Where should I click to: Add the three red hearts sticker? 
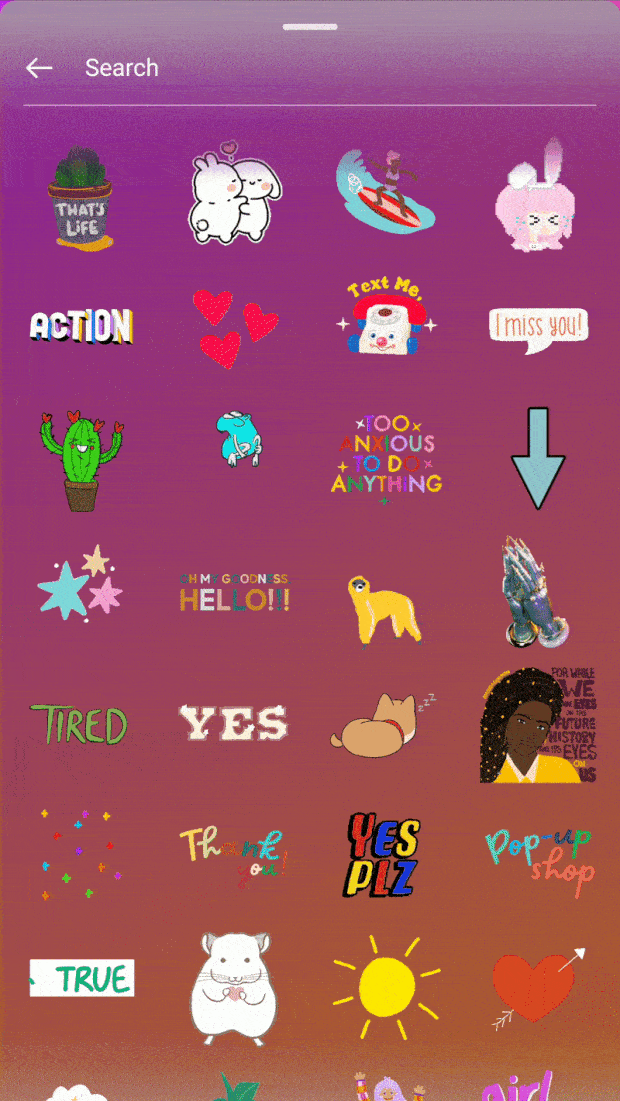coord(235,329)
